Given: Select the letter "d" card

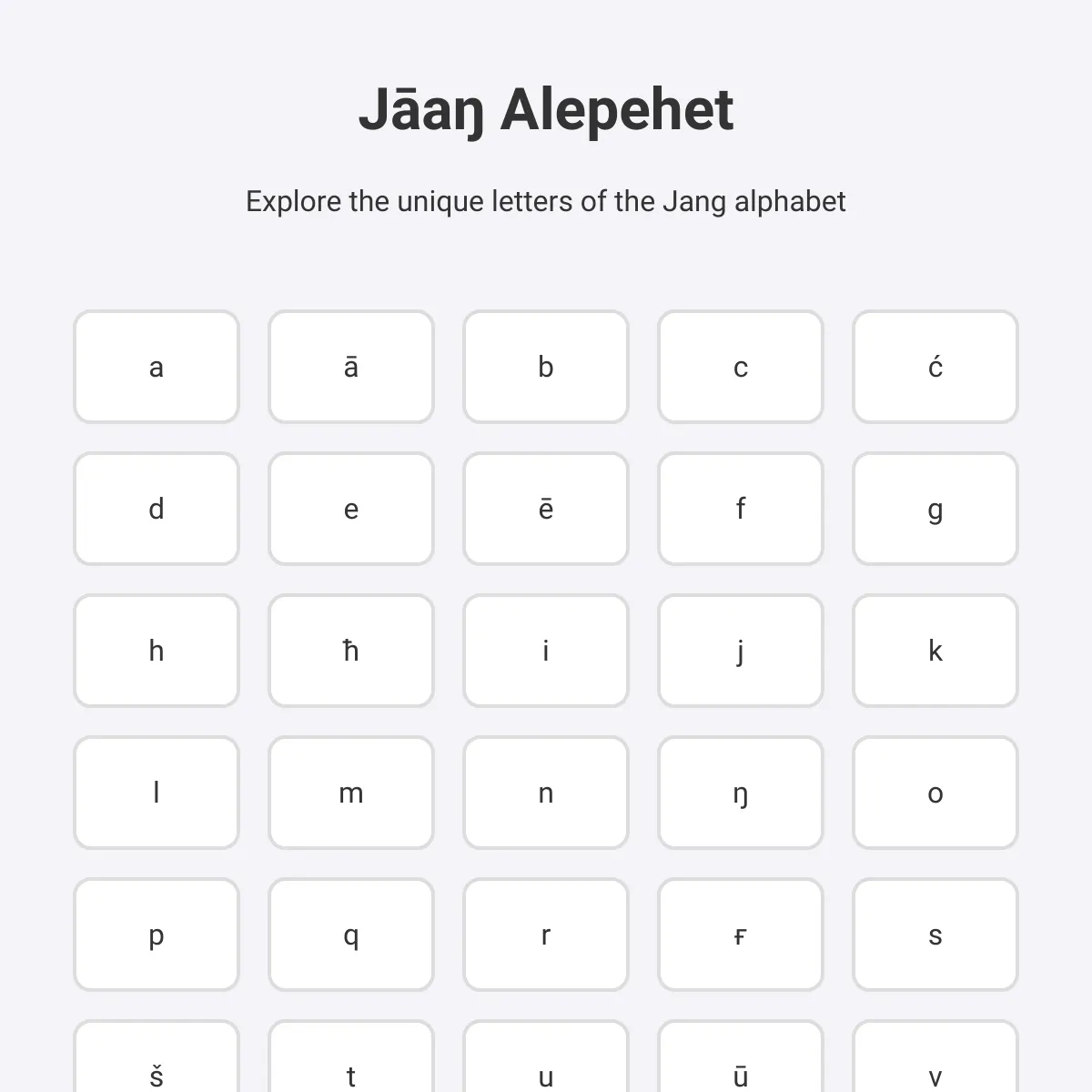Looking at the screenshot, I should pyautogui.click(x=157, y=509).
